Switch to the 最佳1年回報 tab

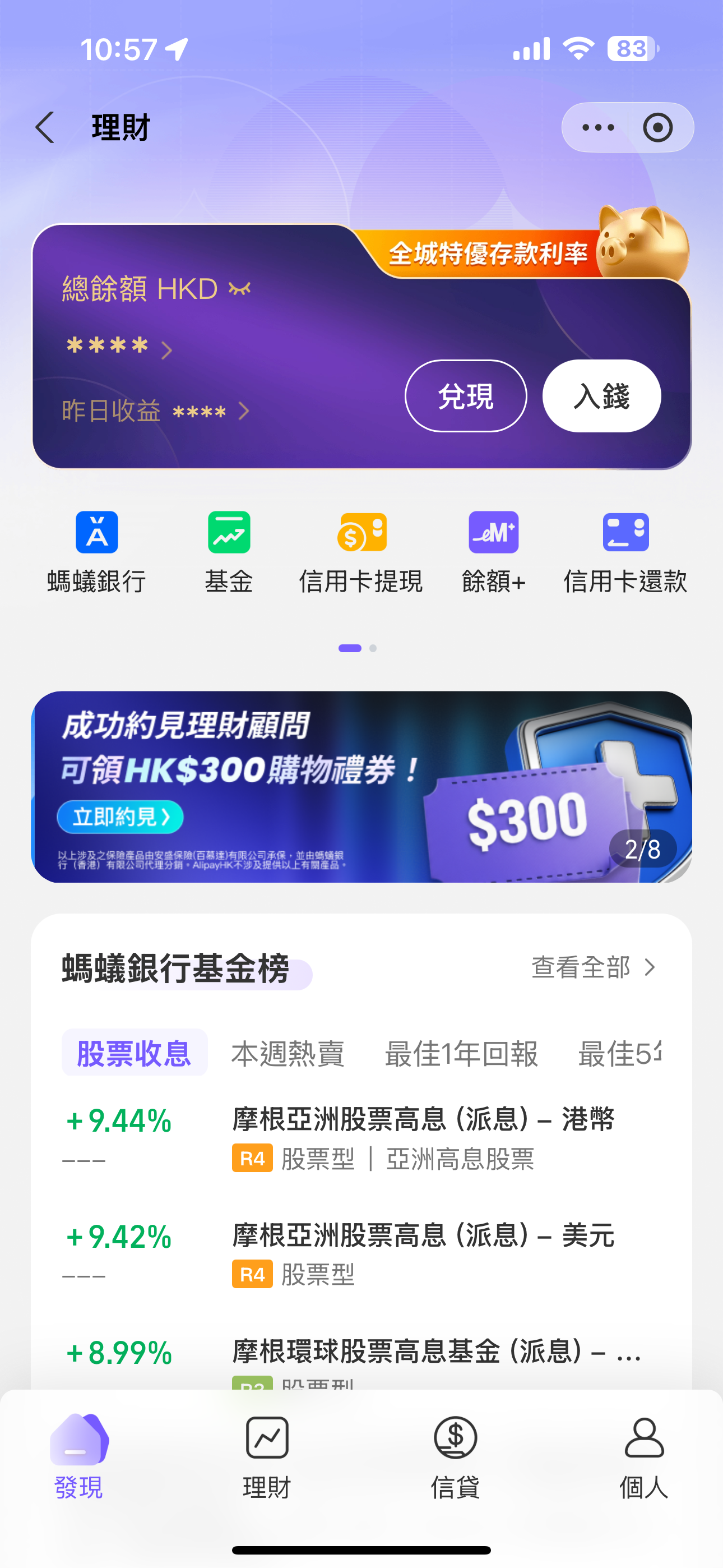461,1054
